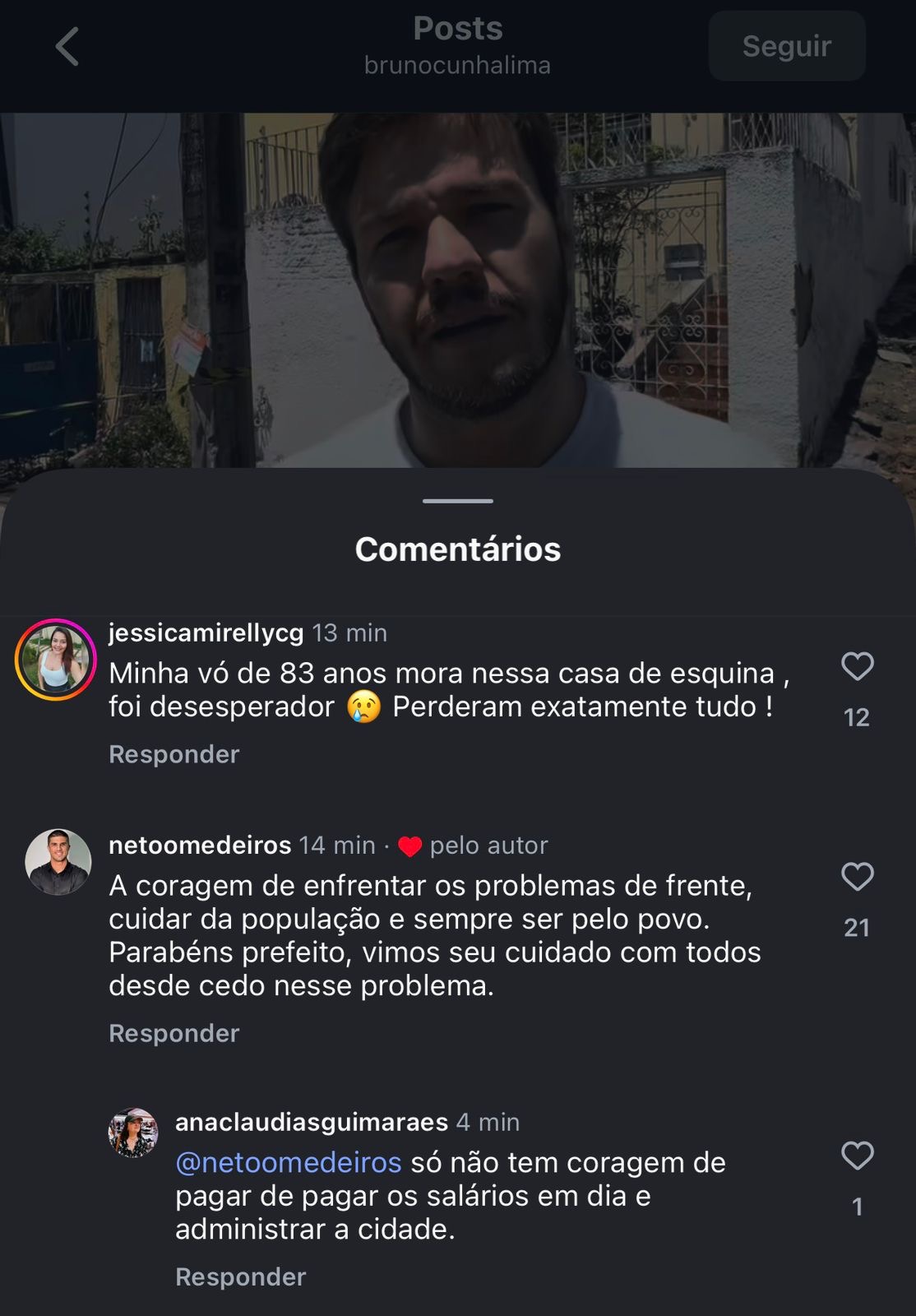Tap the Seguir button to follow
Viewport: 916px width, 1316px height.
[x=786, y=46]
